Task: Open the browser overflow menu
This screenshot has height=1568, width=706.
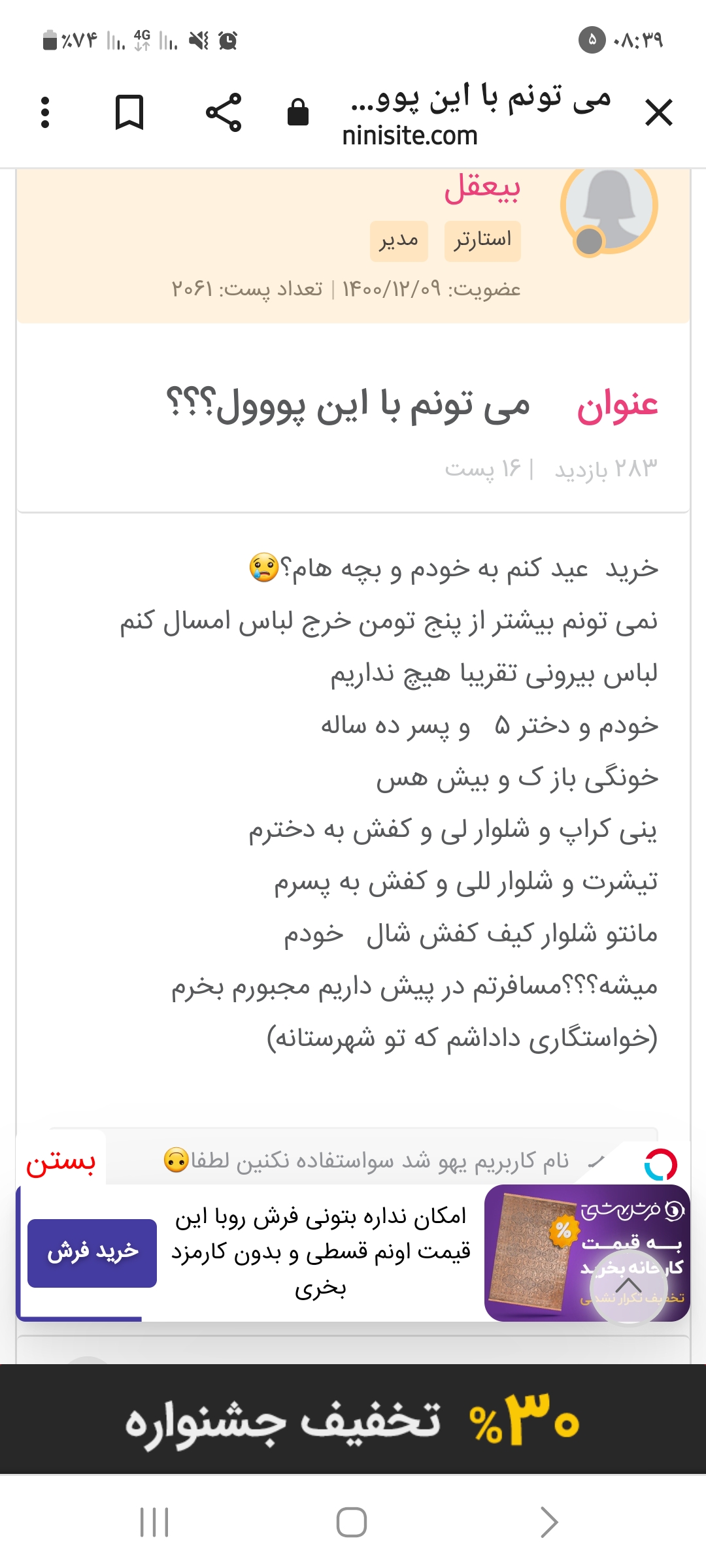Action: pos(45,113)
